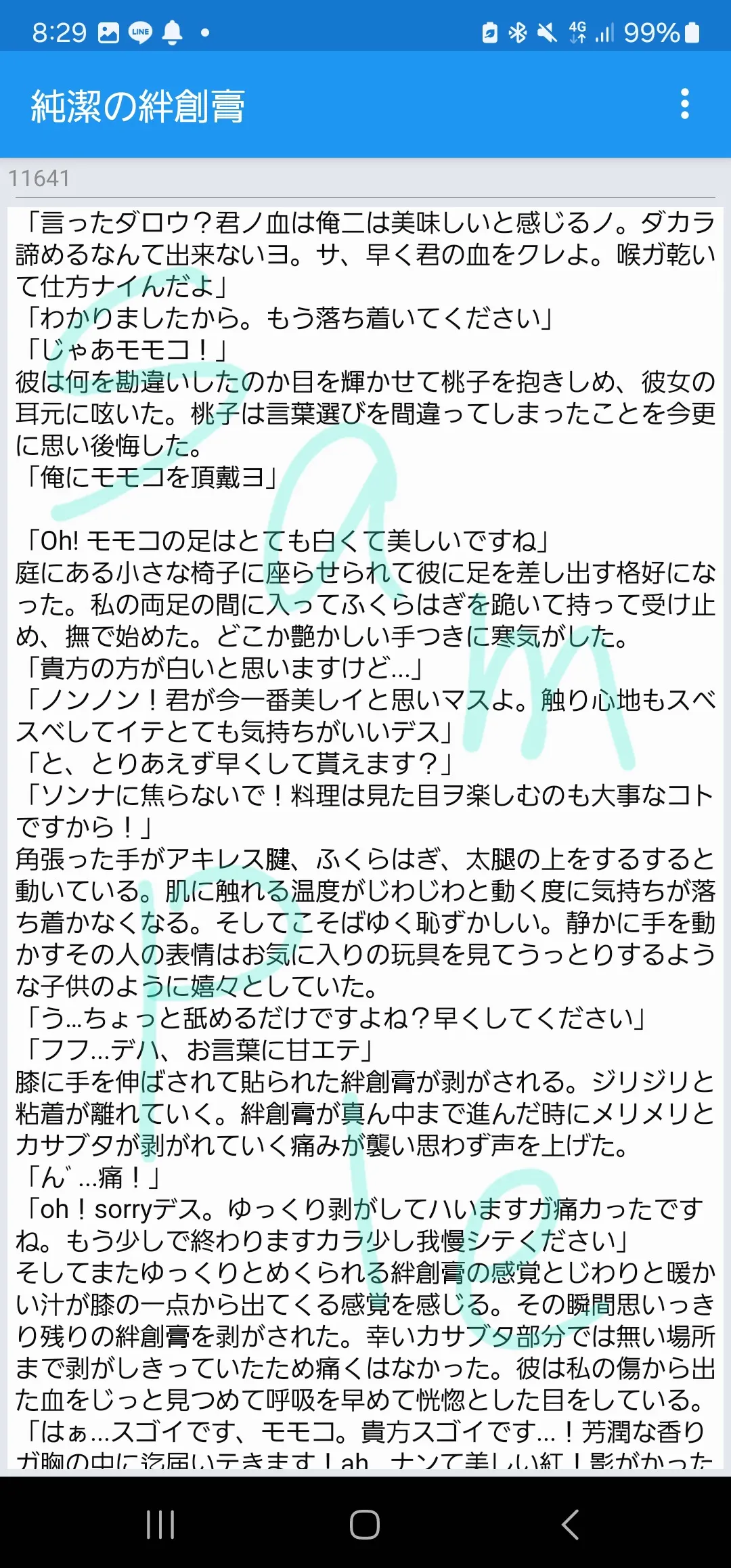
Task: Go to the home screen
Action: [365, 1525]
